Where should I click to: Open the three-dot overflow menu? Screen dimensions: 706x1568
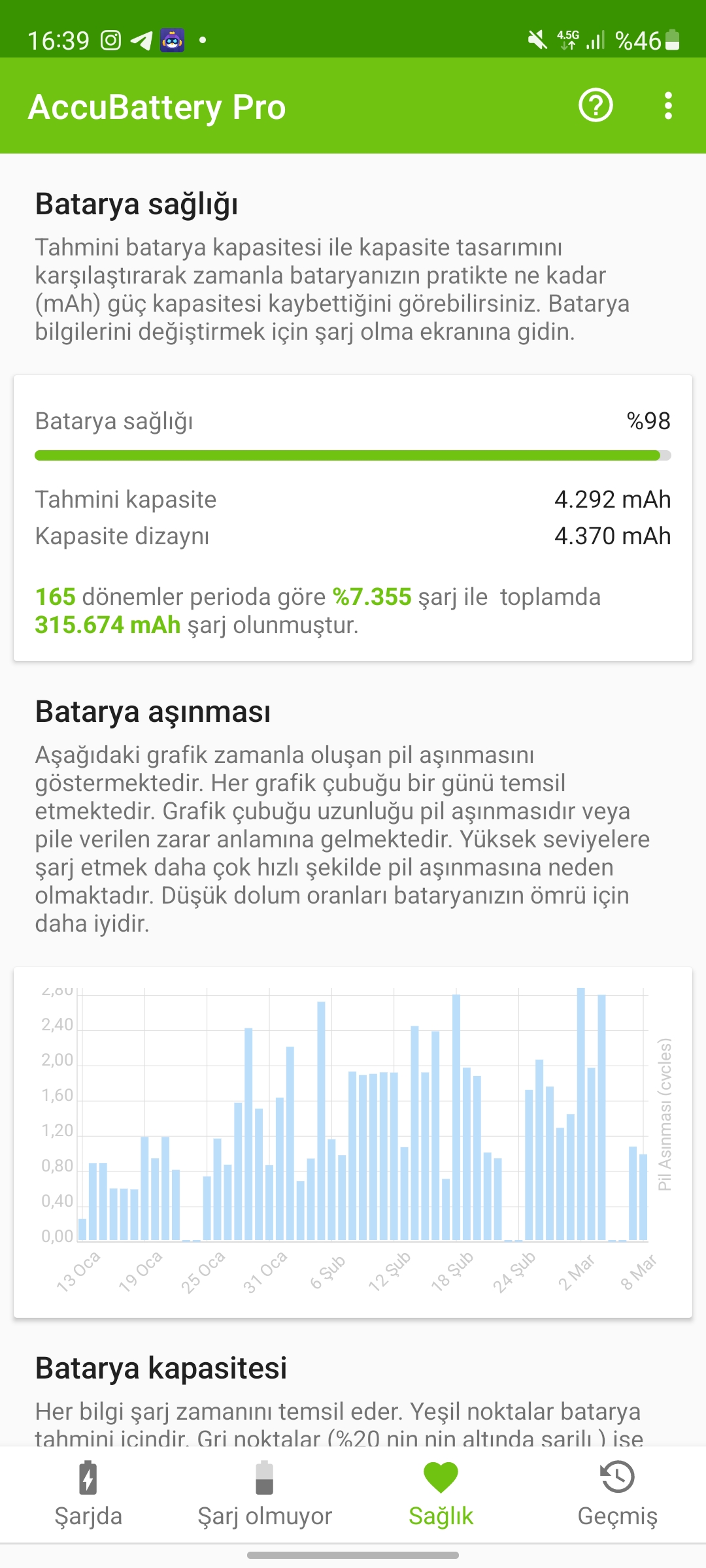pos(668,105)
